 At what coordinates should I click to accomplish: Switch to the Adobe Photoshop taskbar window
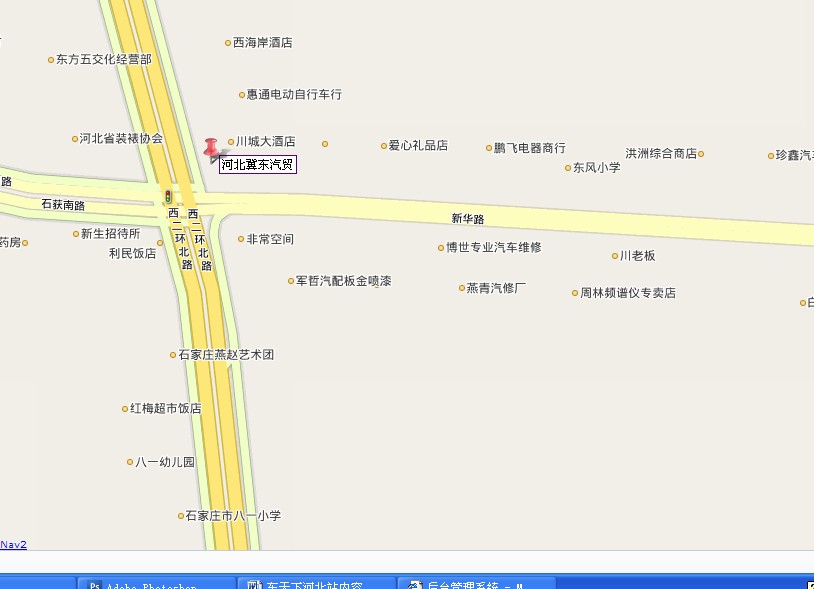[154, 584]
